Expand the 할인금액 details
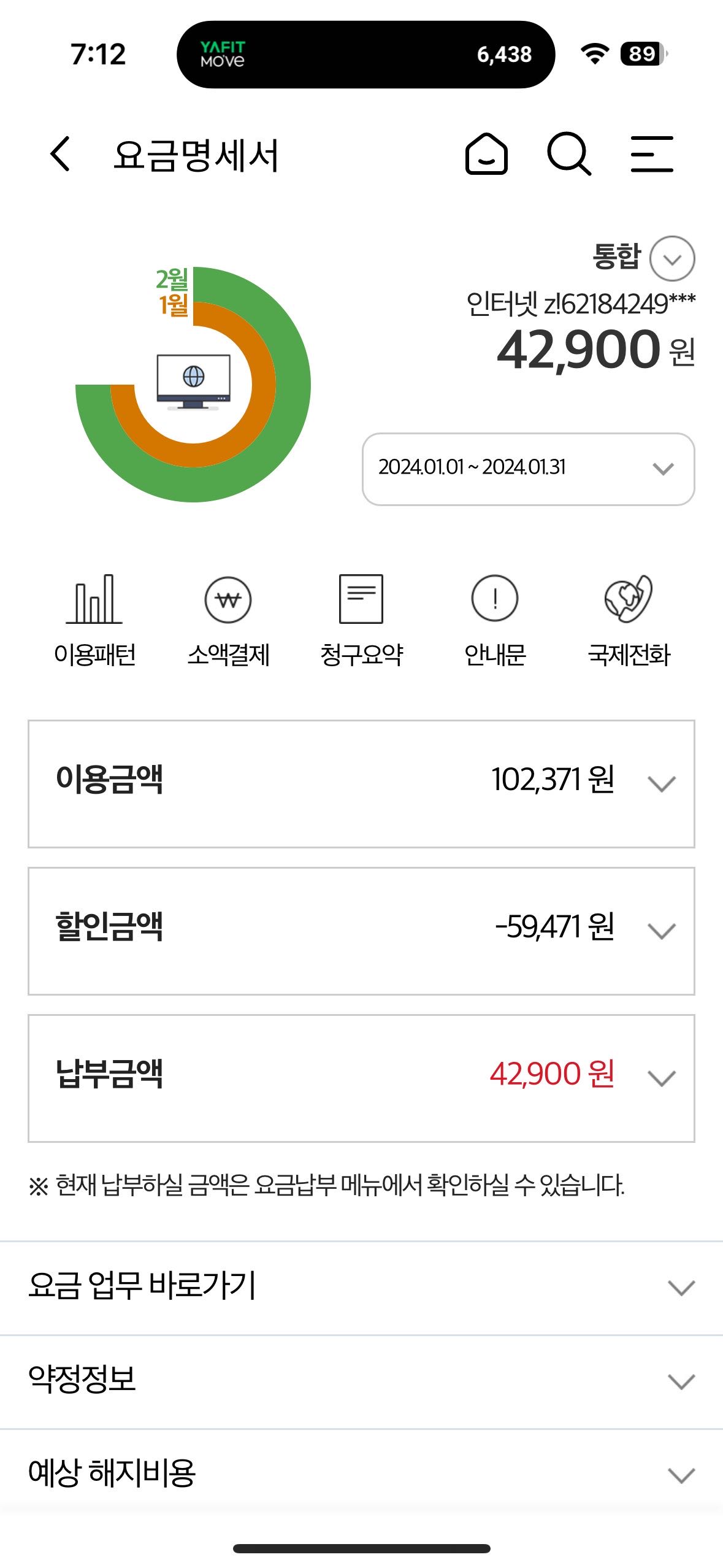 tap(361, 931)
